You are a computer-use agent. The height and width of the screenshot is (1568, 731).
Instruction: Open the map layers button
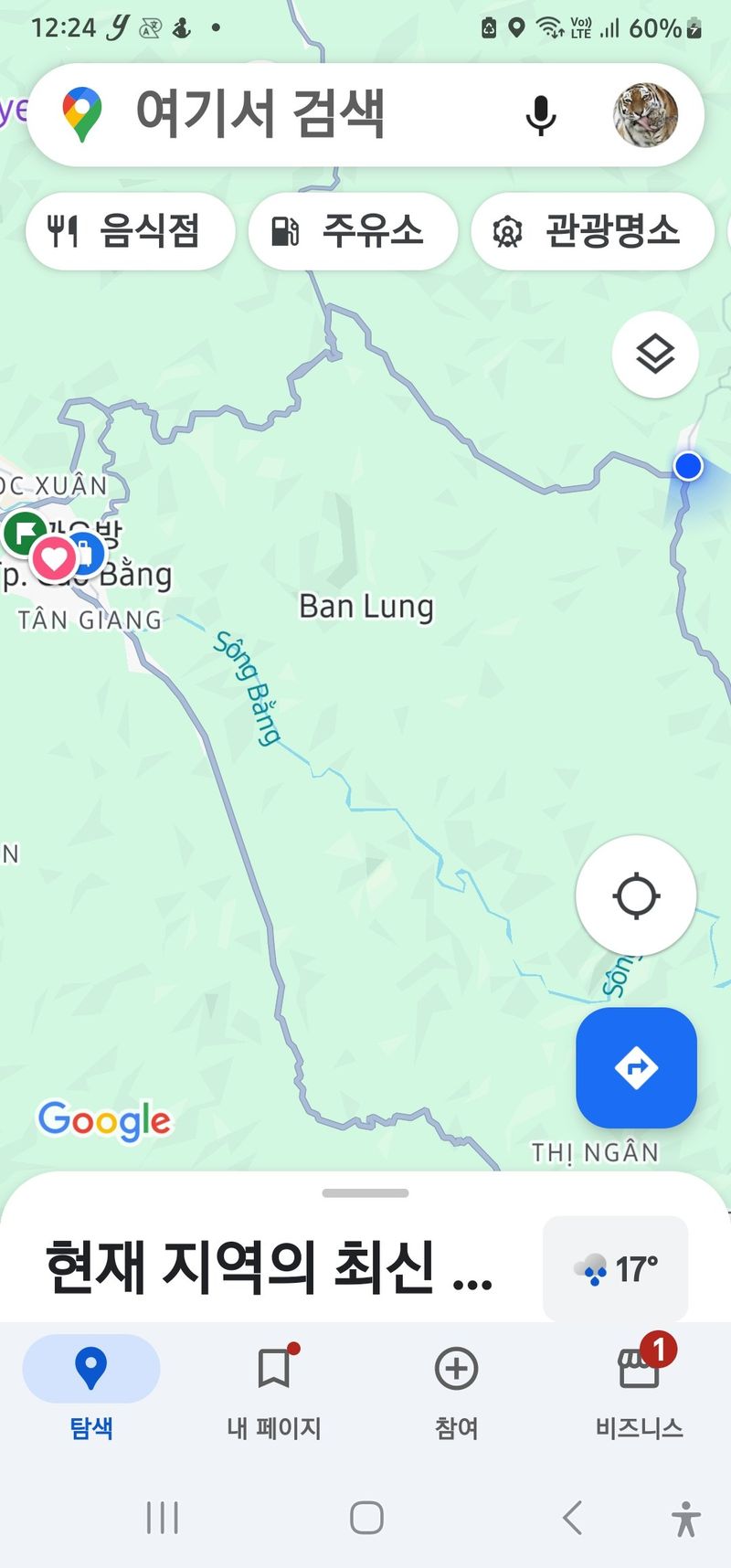[655, 355]
